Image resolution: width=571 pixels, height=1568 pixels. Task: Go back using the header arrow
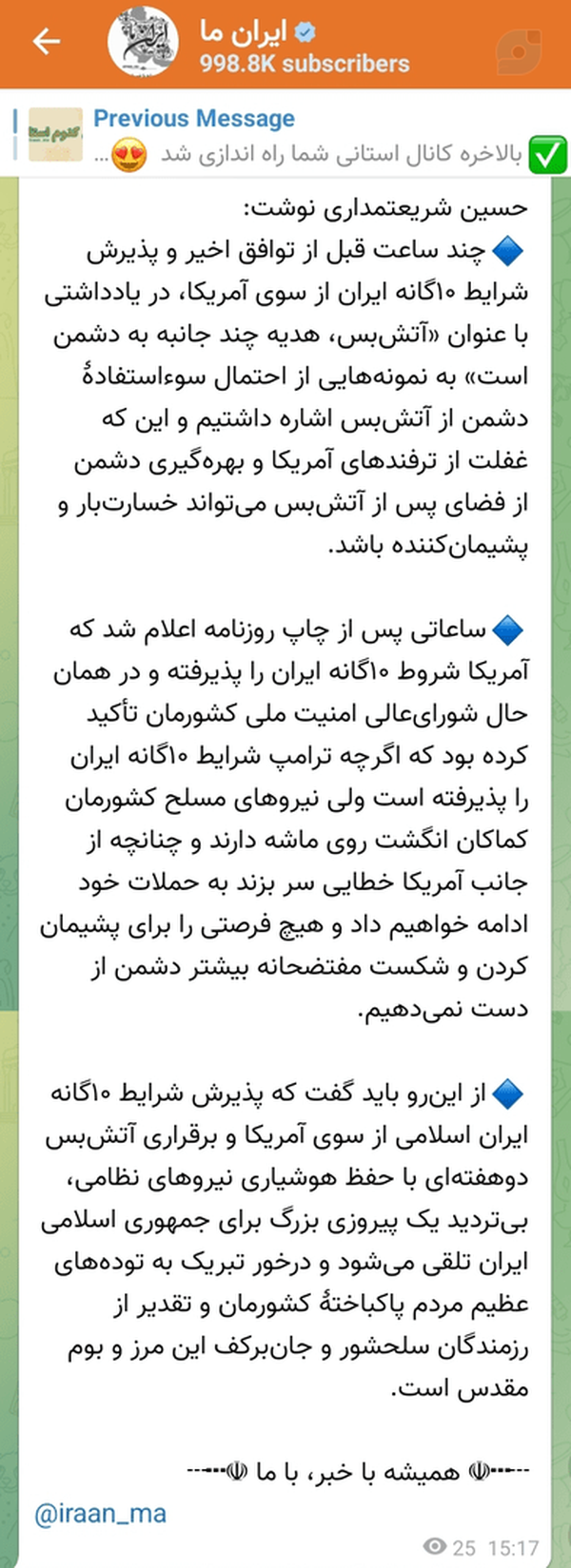(x=46, y=41)
